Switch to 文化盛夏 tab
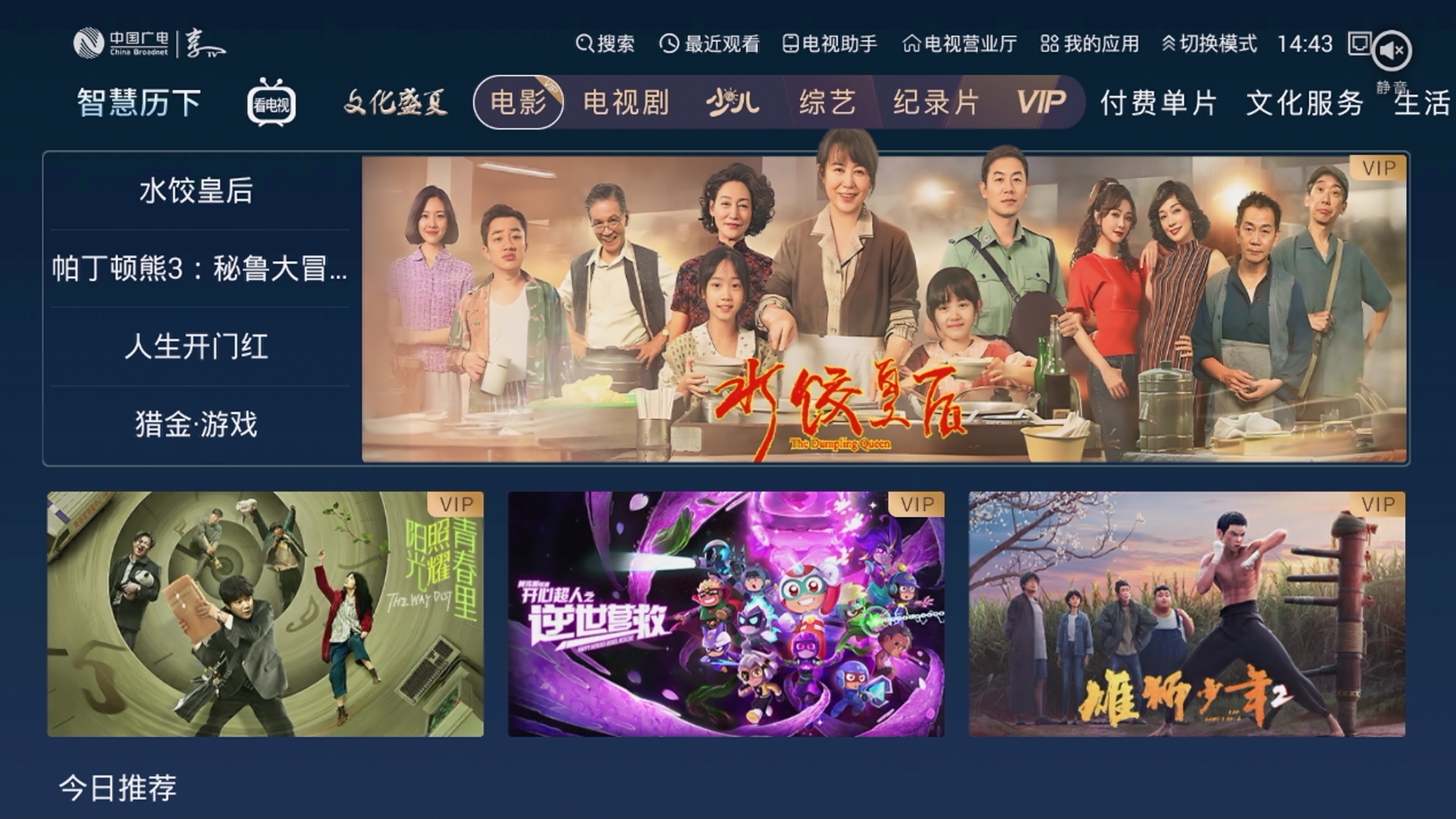The height and width of the screenshot is (819, 1456). 395,102
